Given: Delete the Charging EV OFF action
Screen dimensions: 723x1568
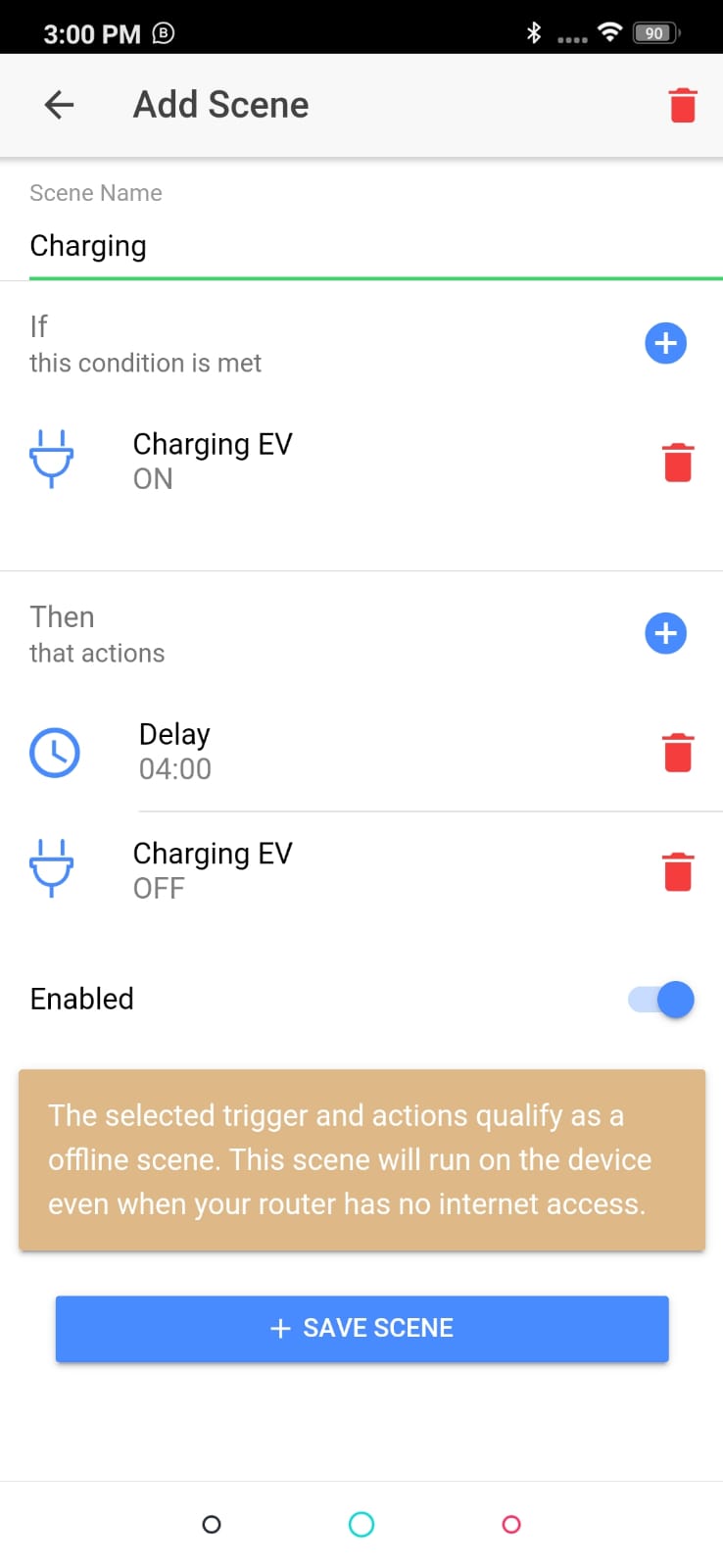Looking at the screenshot, I should tap(678, 870).
